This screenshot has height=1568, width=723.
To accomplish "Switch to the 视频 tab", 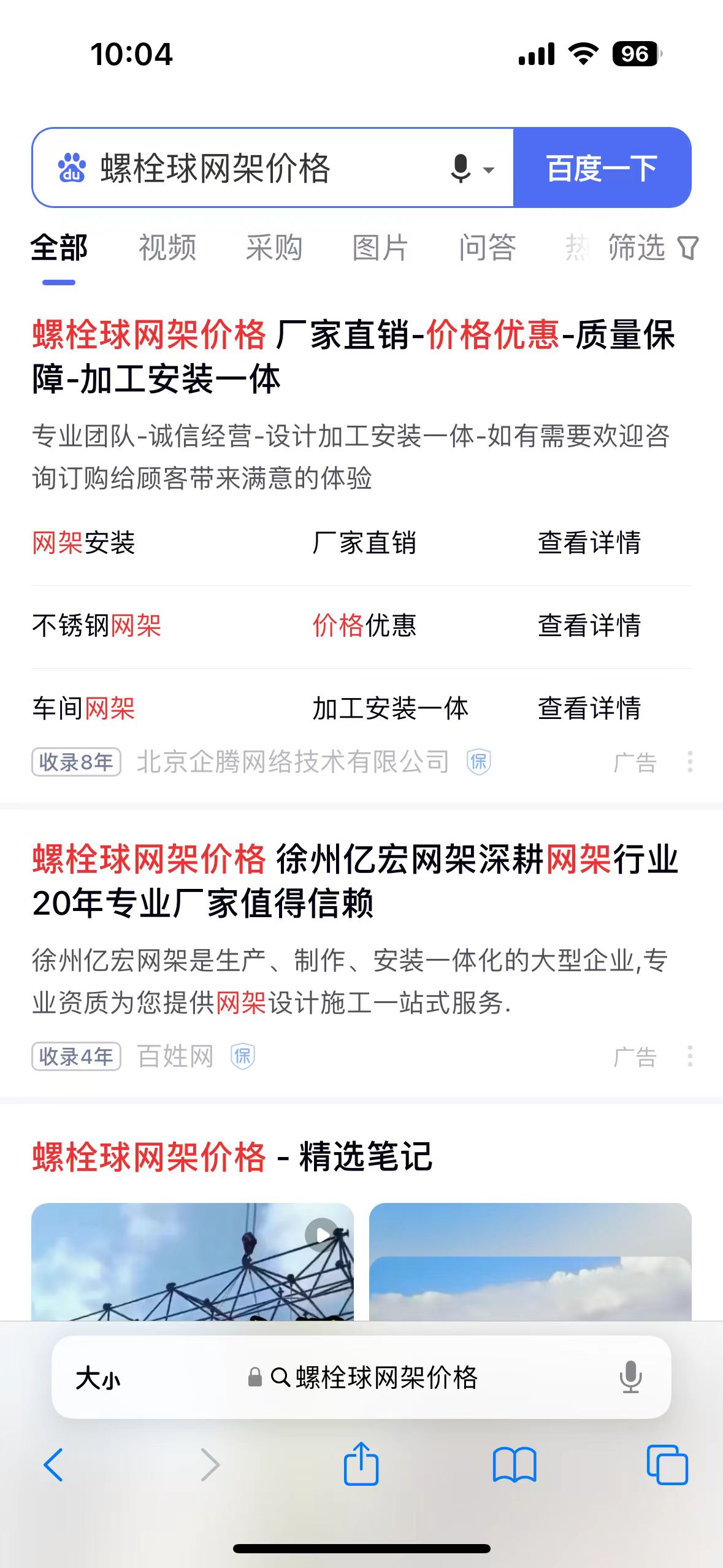I will pyautogui.click(x=167, y=248).
